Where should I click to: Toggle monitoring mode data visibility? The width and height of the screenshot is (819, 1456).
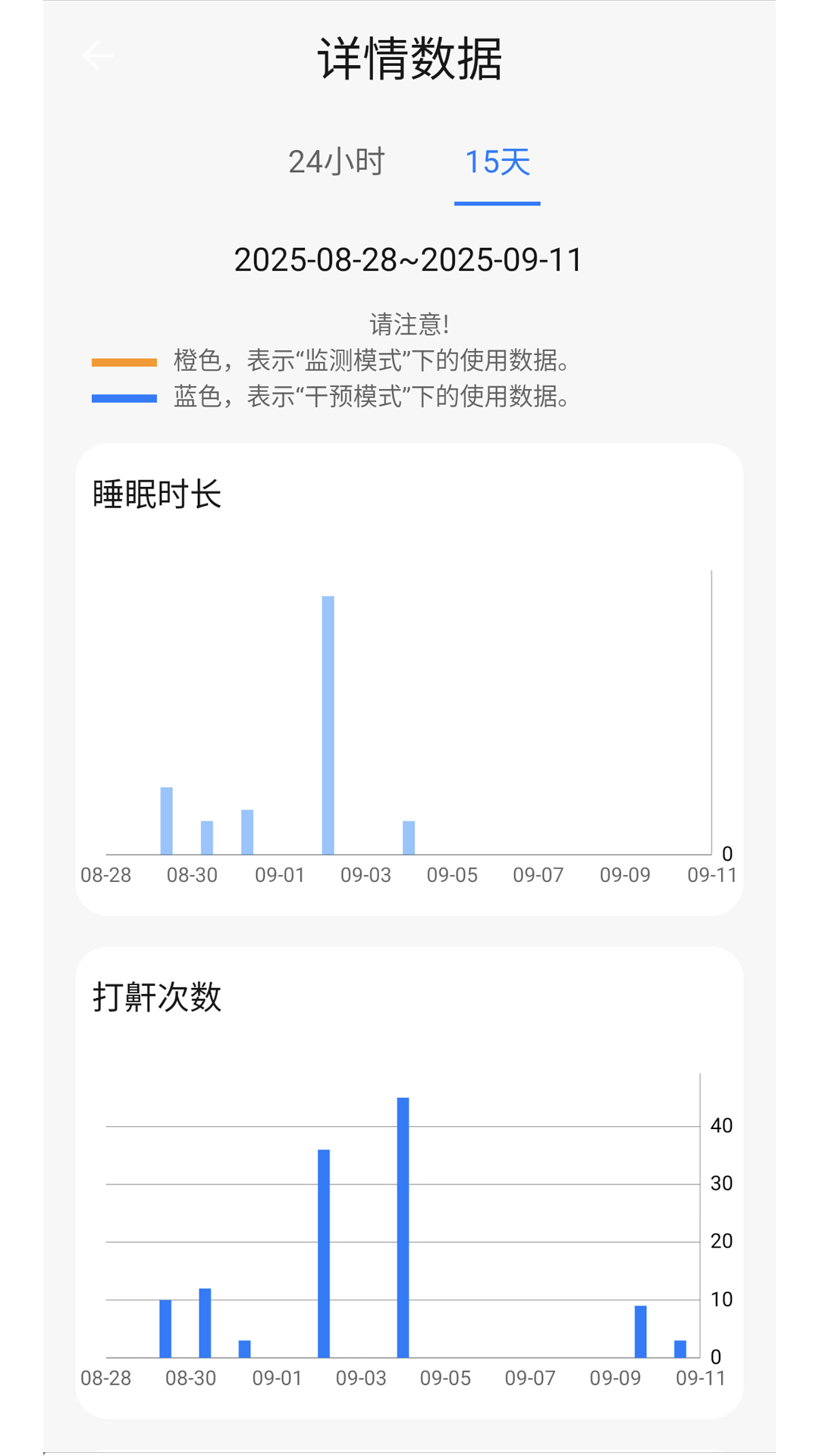point(124,362)
